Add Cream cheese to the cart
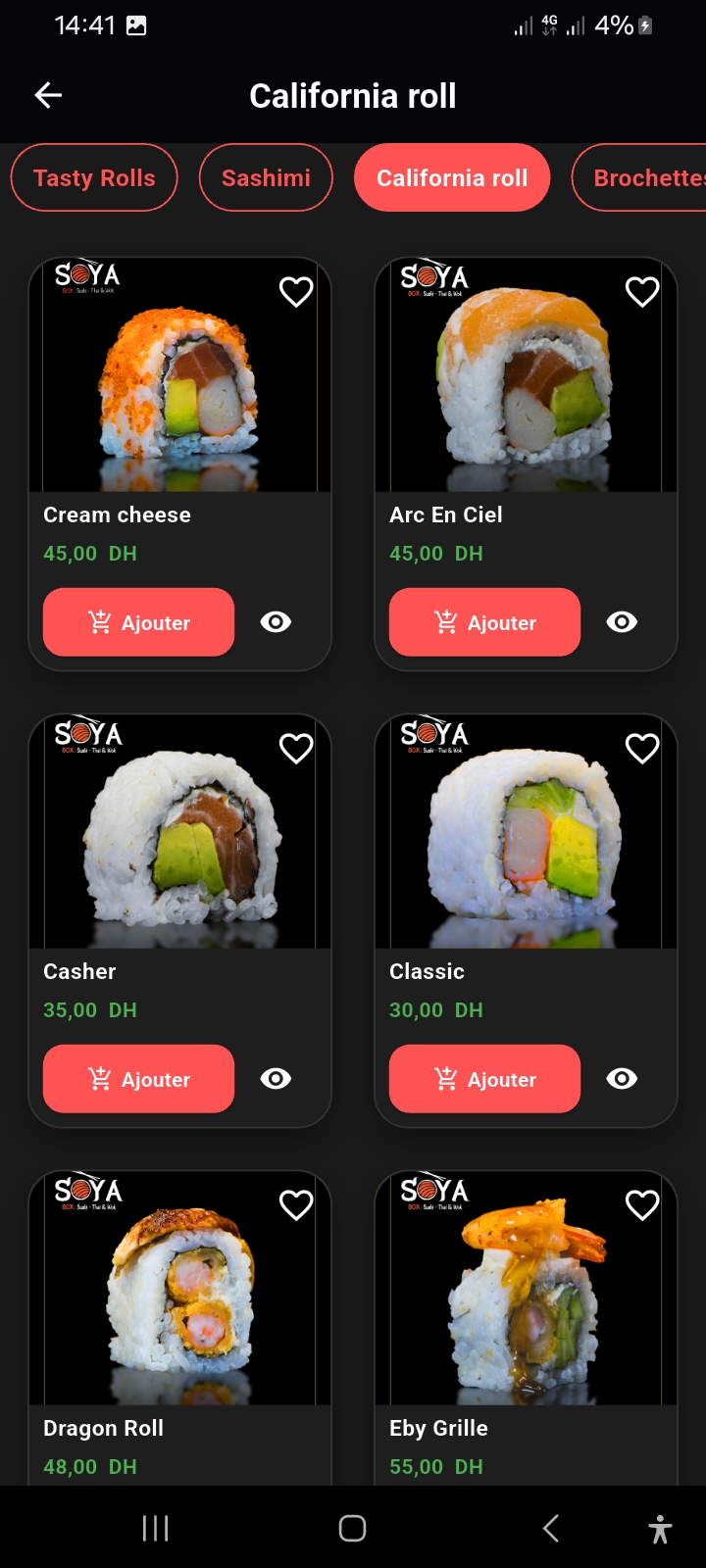 point(138,622)
